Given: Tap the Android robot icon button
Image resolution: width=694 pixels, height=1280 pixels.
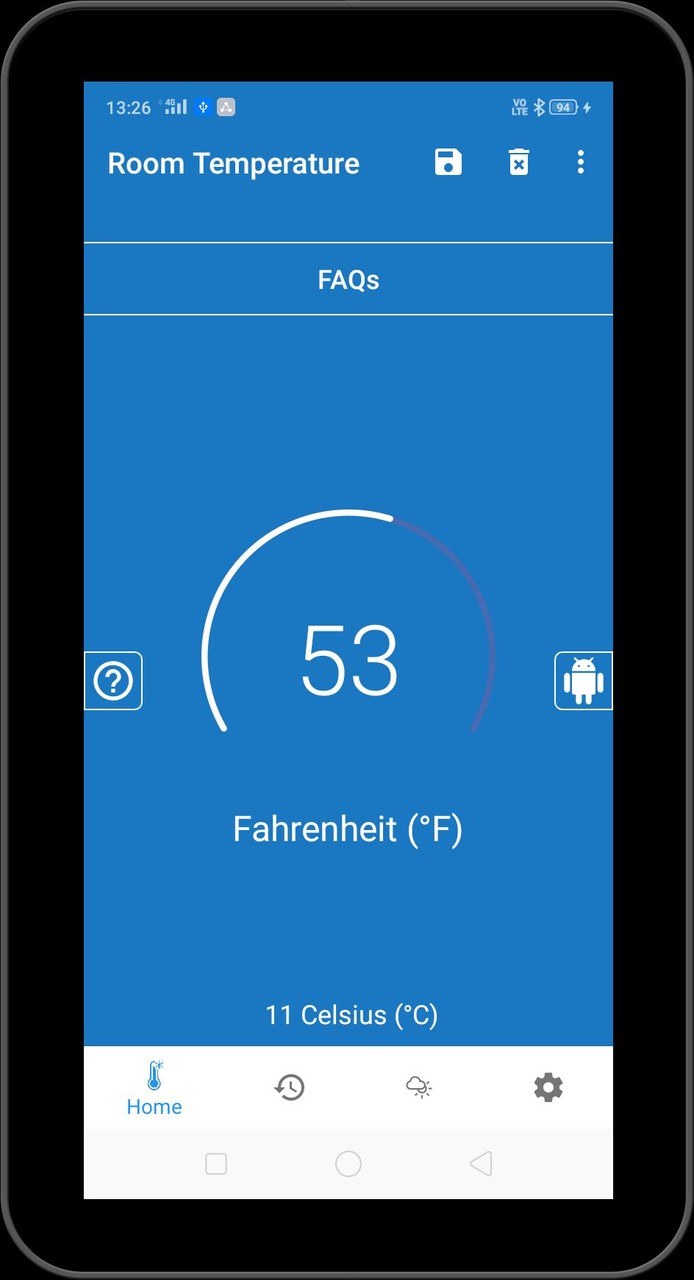Looking at the screenshot, I should point(583,681).
